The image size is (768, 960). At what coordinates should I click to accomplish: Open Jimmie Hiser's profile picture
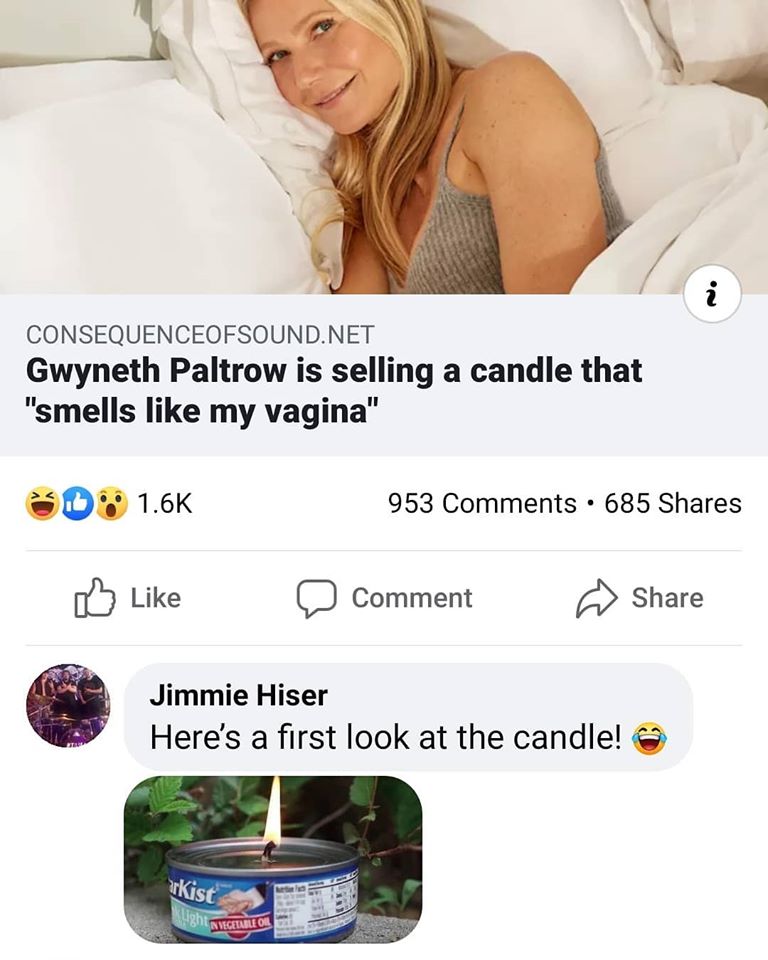click(68, 705)
